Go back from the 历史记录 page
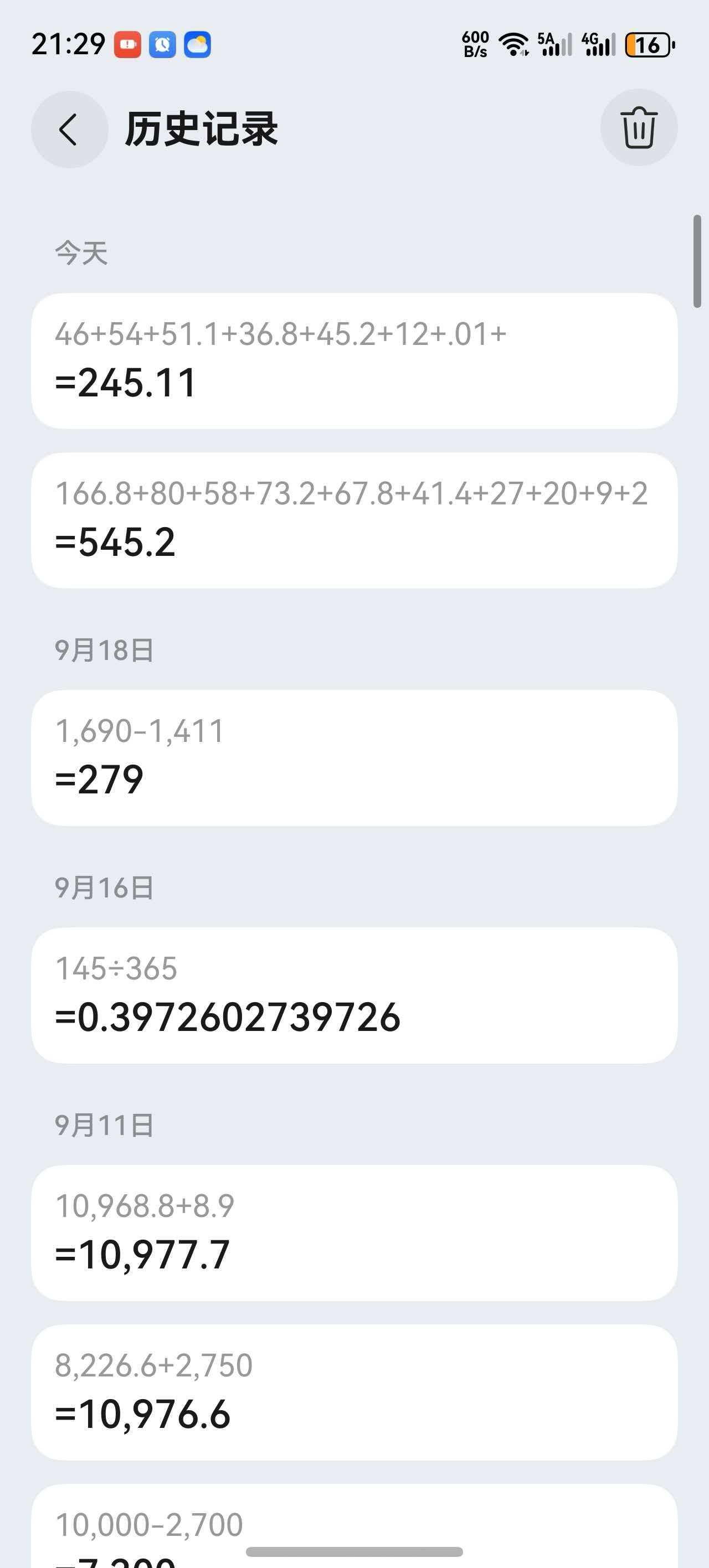 click(69, 129)
